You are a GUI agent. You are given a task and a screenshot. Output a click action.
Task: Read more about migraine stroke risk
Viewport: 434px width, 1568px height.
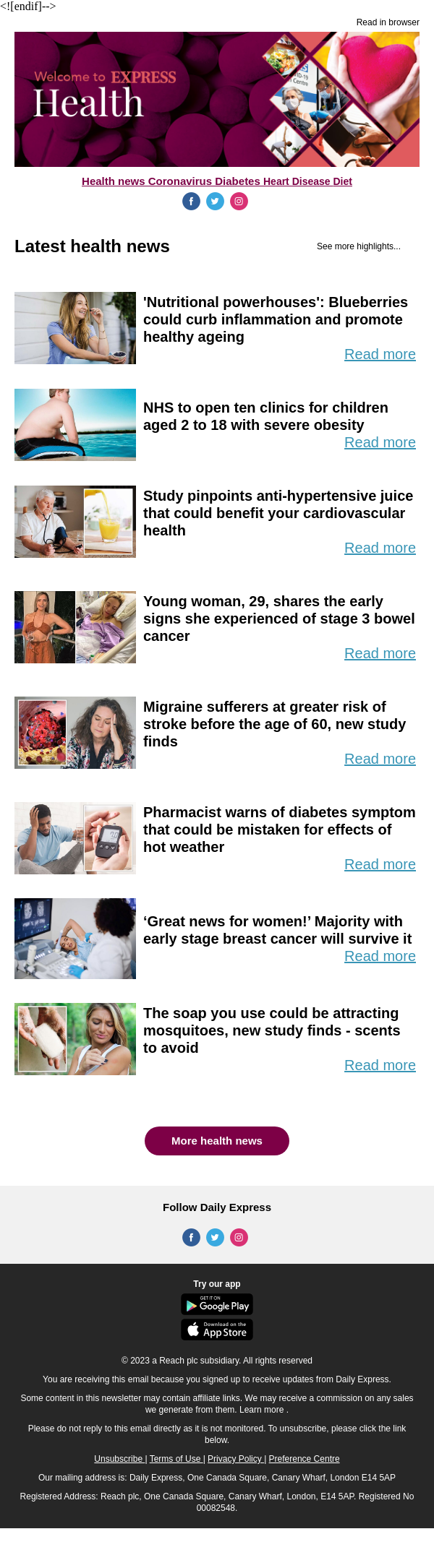[380, 759]
